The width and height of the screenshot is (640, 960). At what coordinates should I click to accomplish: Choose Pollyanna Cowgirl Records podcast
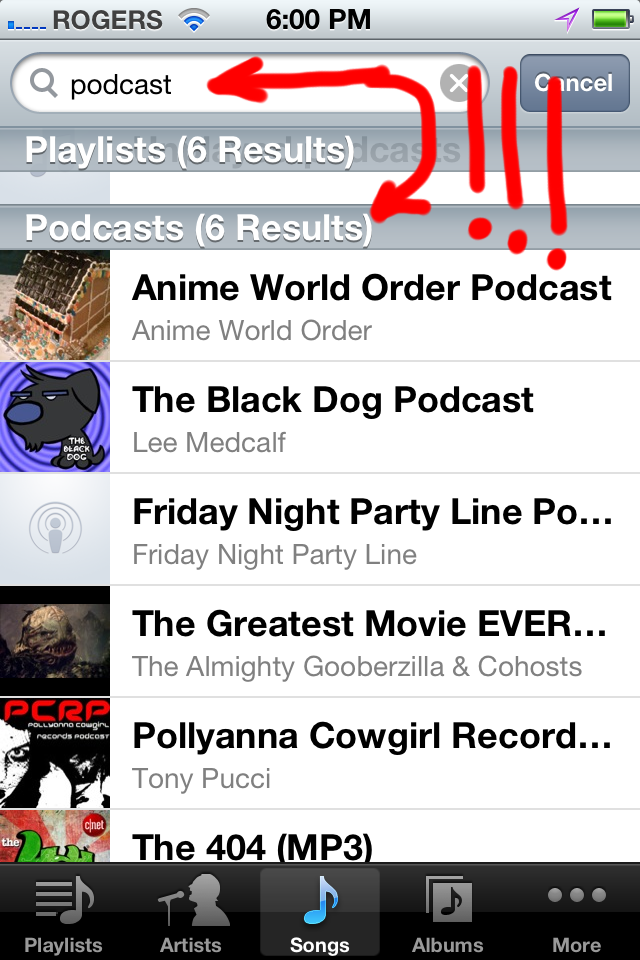372,753
